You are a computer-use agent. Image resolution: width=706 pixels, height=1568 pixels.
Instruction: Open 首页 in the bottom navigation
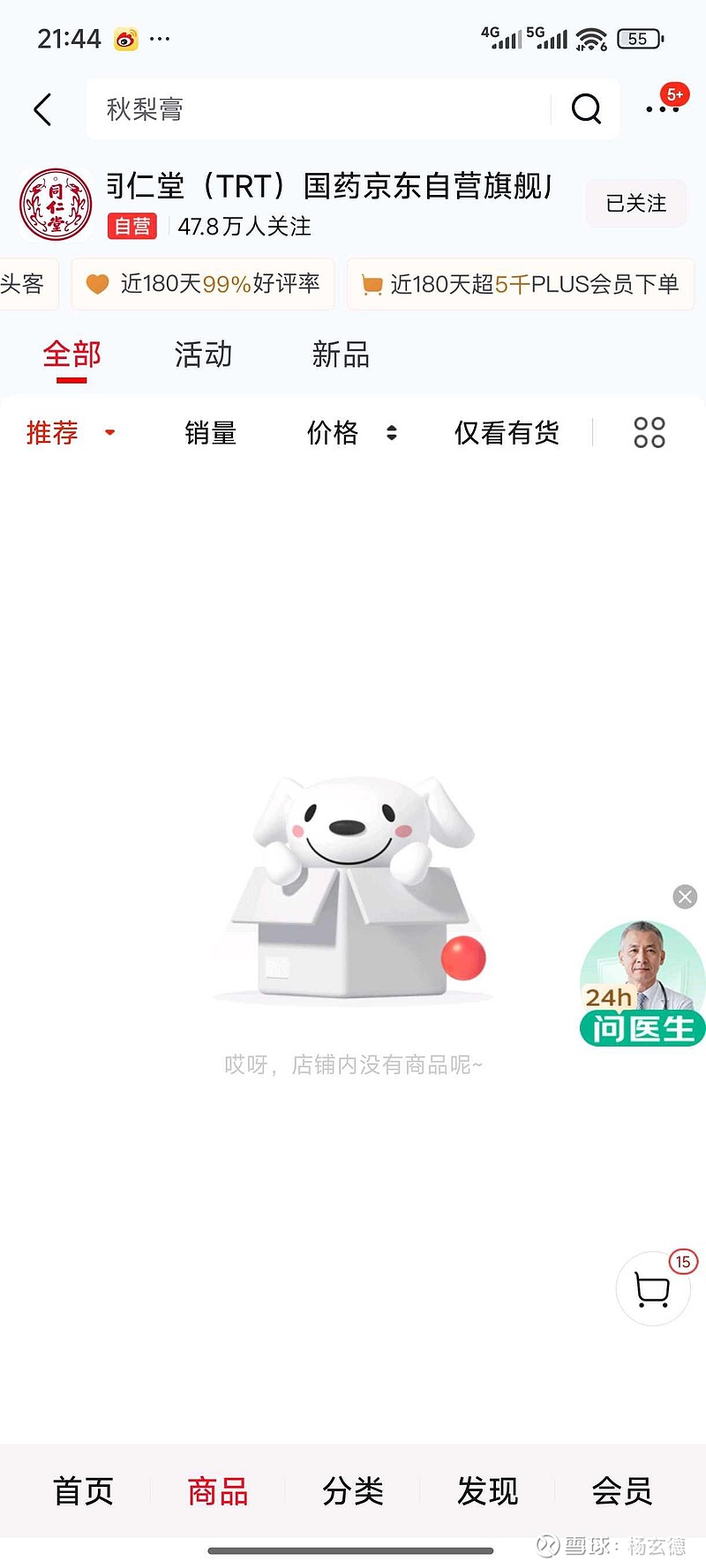coord(83,1490)
